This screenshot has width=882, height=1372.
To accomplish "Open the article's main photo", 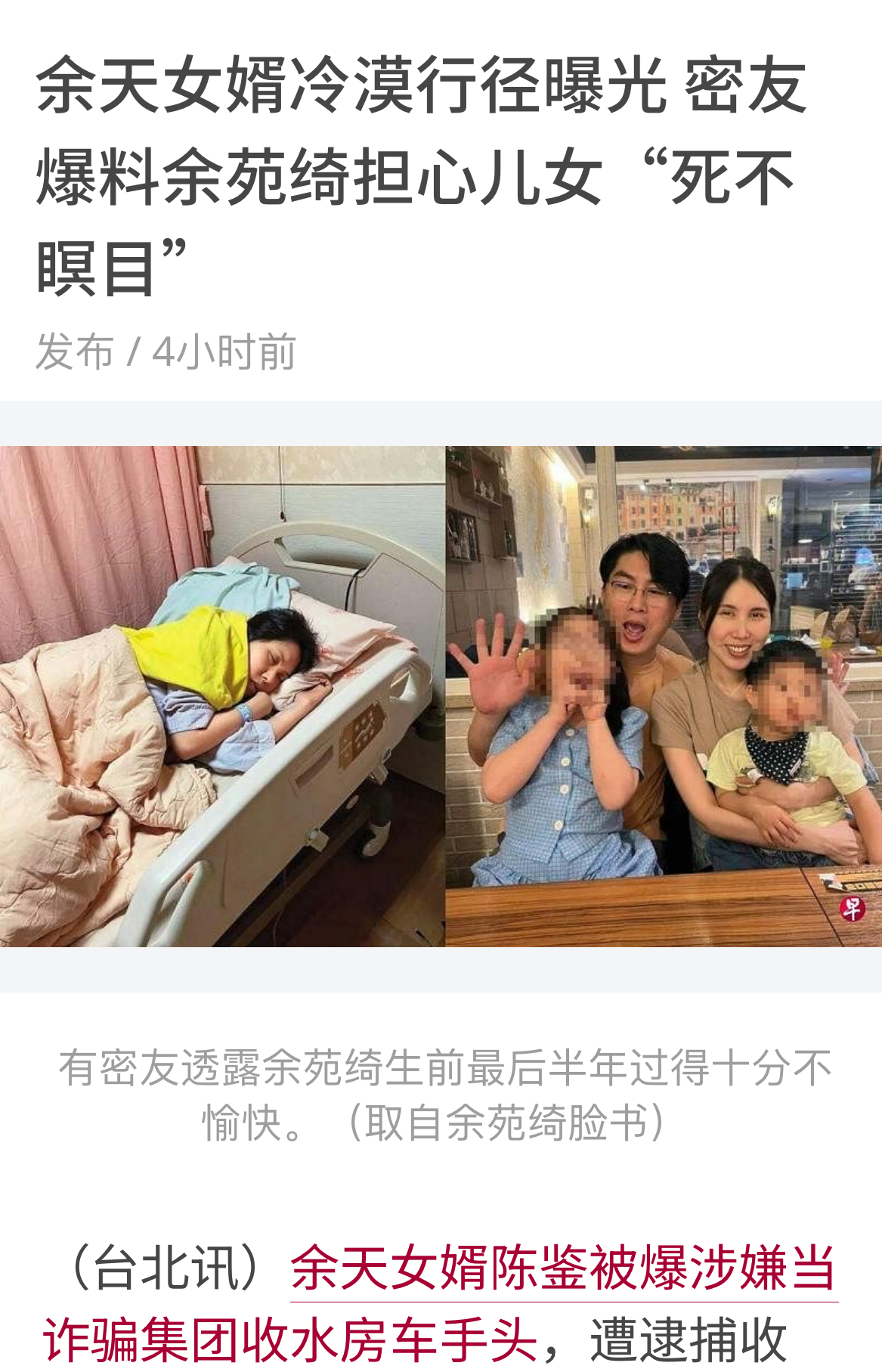I will [441, 696].
